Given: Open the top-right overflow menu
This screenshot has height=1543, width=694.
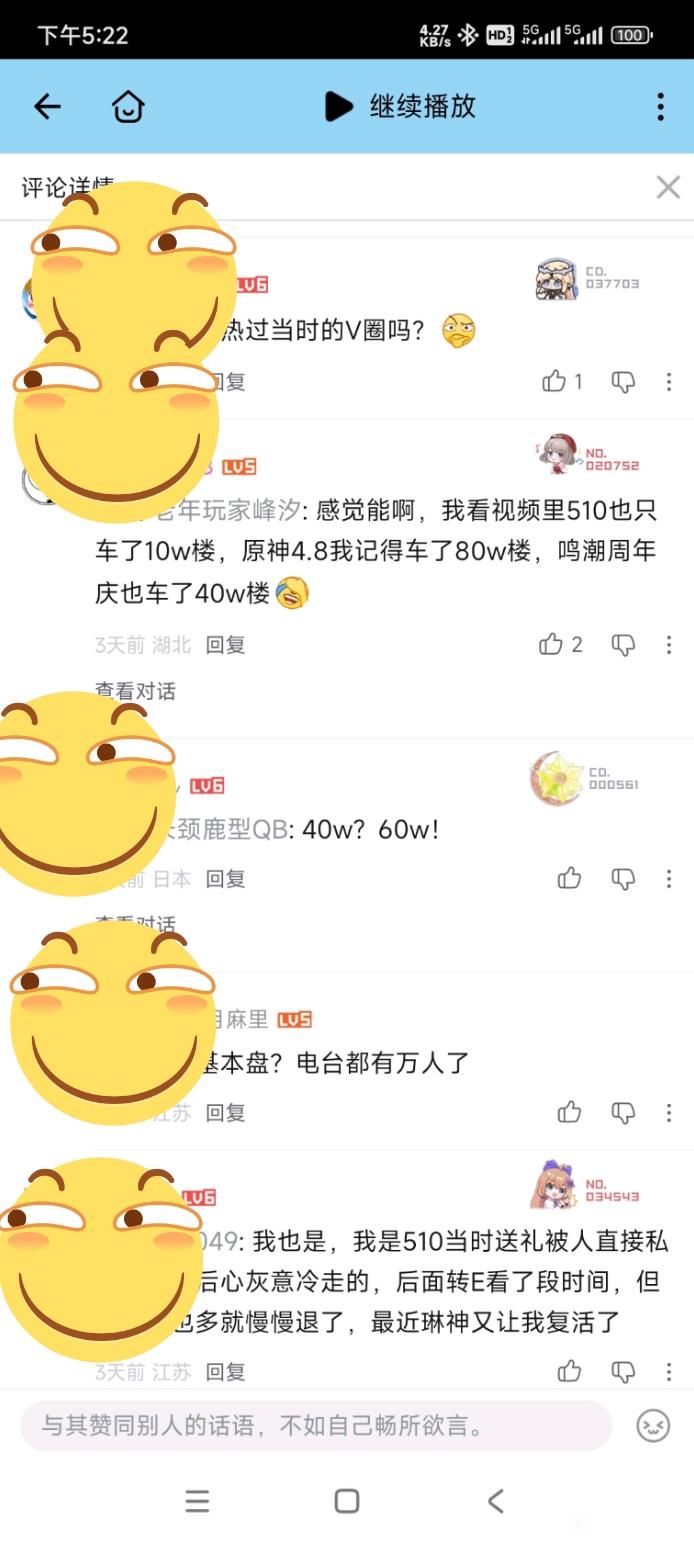Looking at the screenshot, I should coord(660,106).
